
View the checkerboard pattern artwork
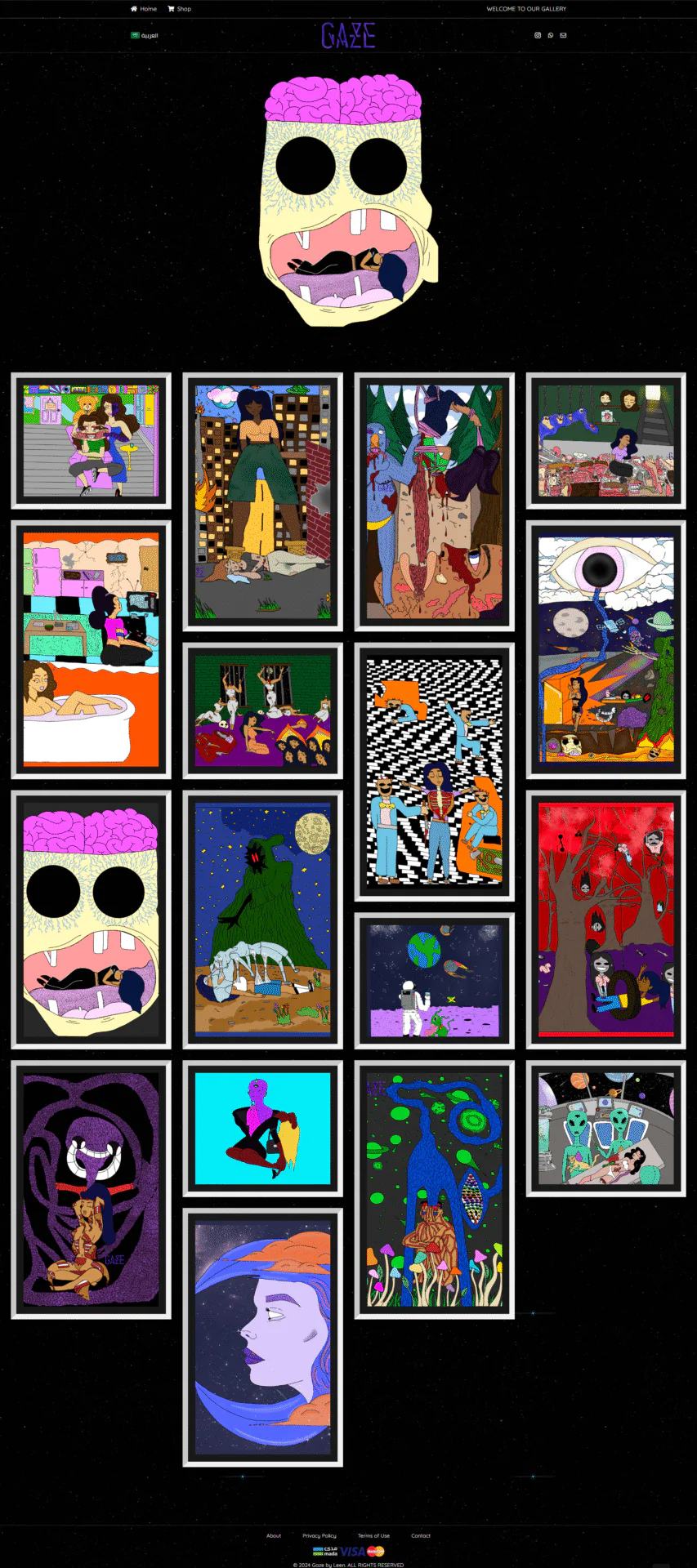(x=434, y=772)
